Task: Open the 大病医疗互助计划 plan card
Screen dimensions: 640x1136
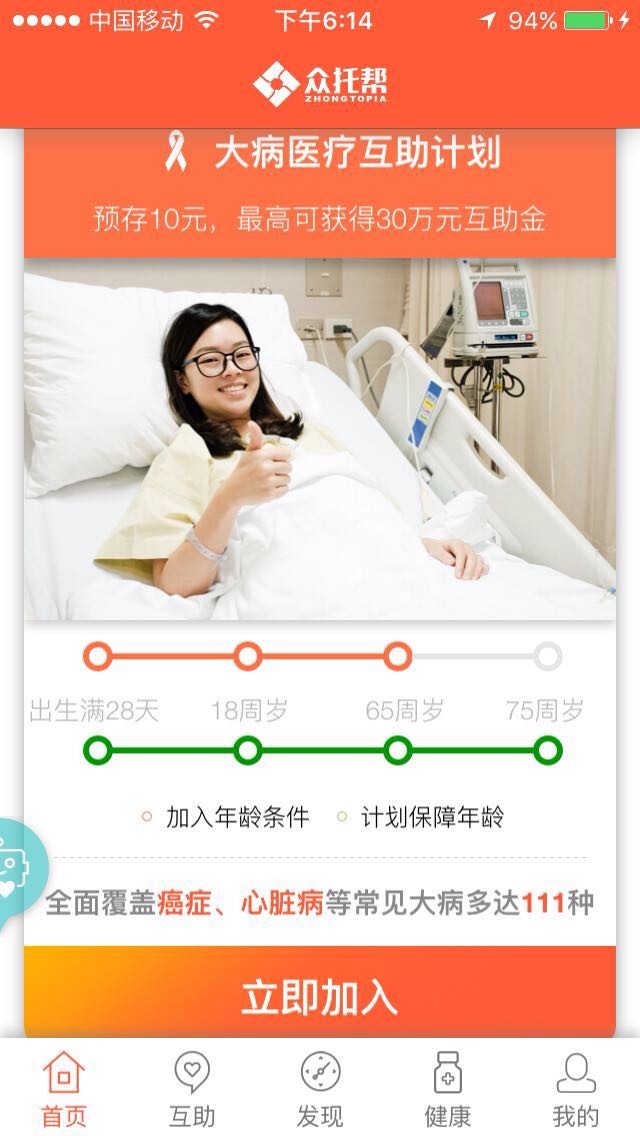Action: tap(320, 438)
